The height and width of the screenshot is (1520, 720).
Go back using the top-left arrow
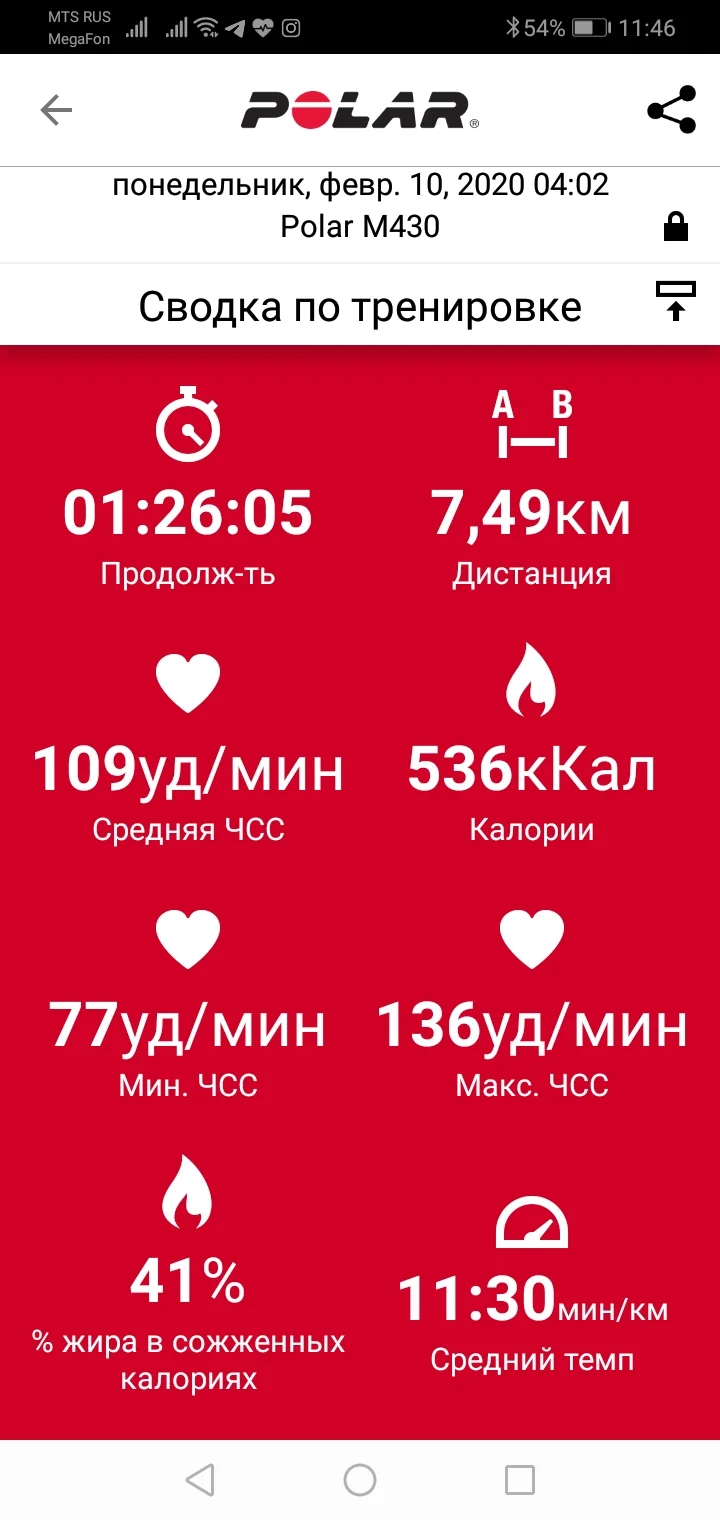pyautogui.click(x=56, y=110)
